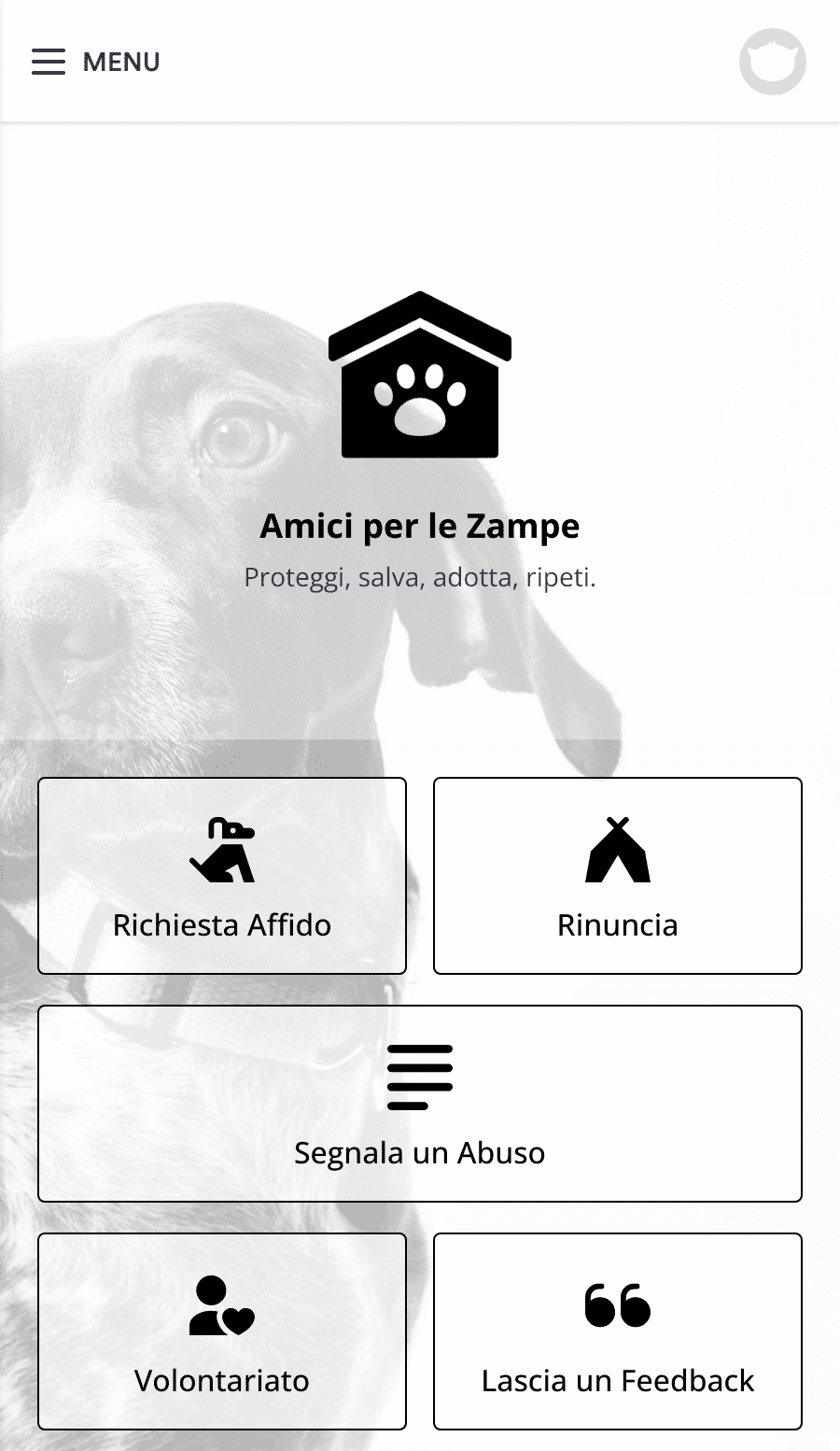The image size is (840, 1451).
Task: Open the Richiesta Affido form
Action: point(222,876)
